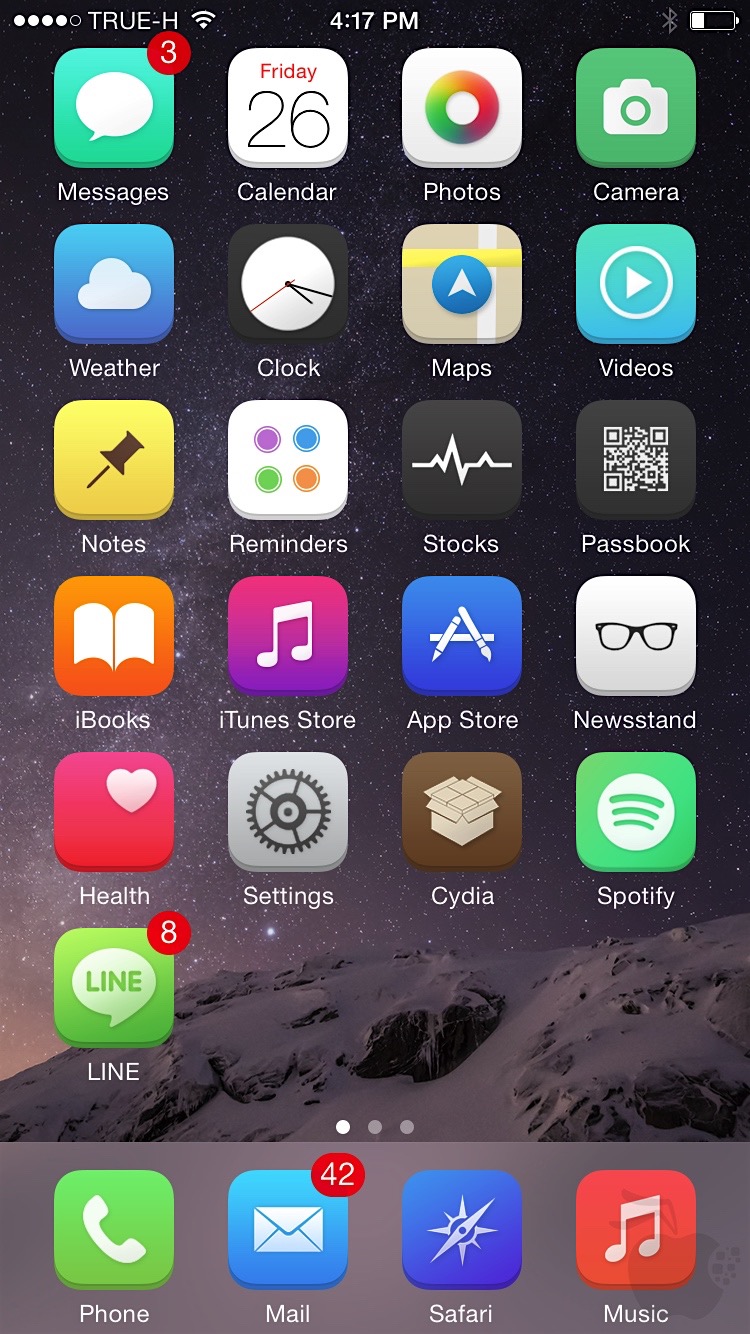Image resolution: width=750 pixels, height=1334 pixels.
Task: Open Reminders
Action: [288, 460]
